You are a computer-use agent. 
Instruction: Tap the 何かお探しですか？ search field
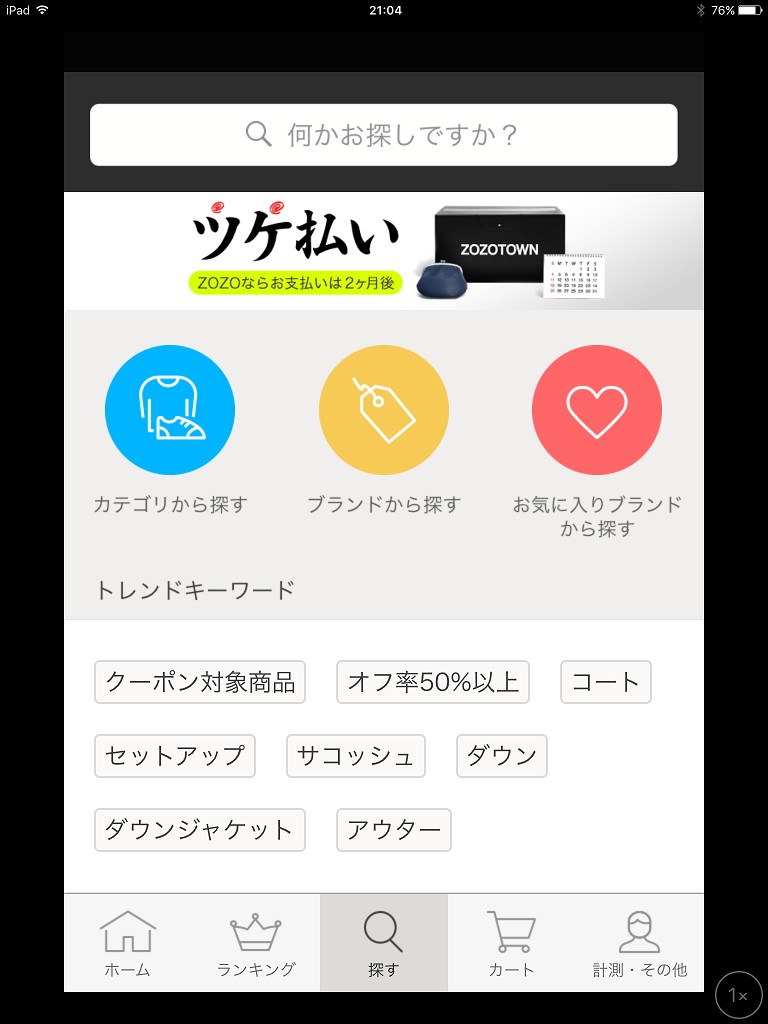pos(383,135)
